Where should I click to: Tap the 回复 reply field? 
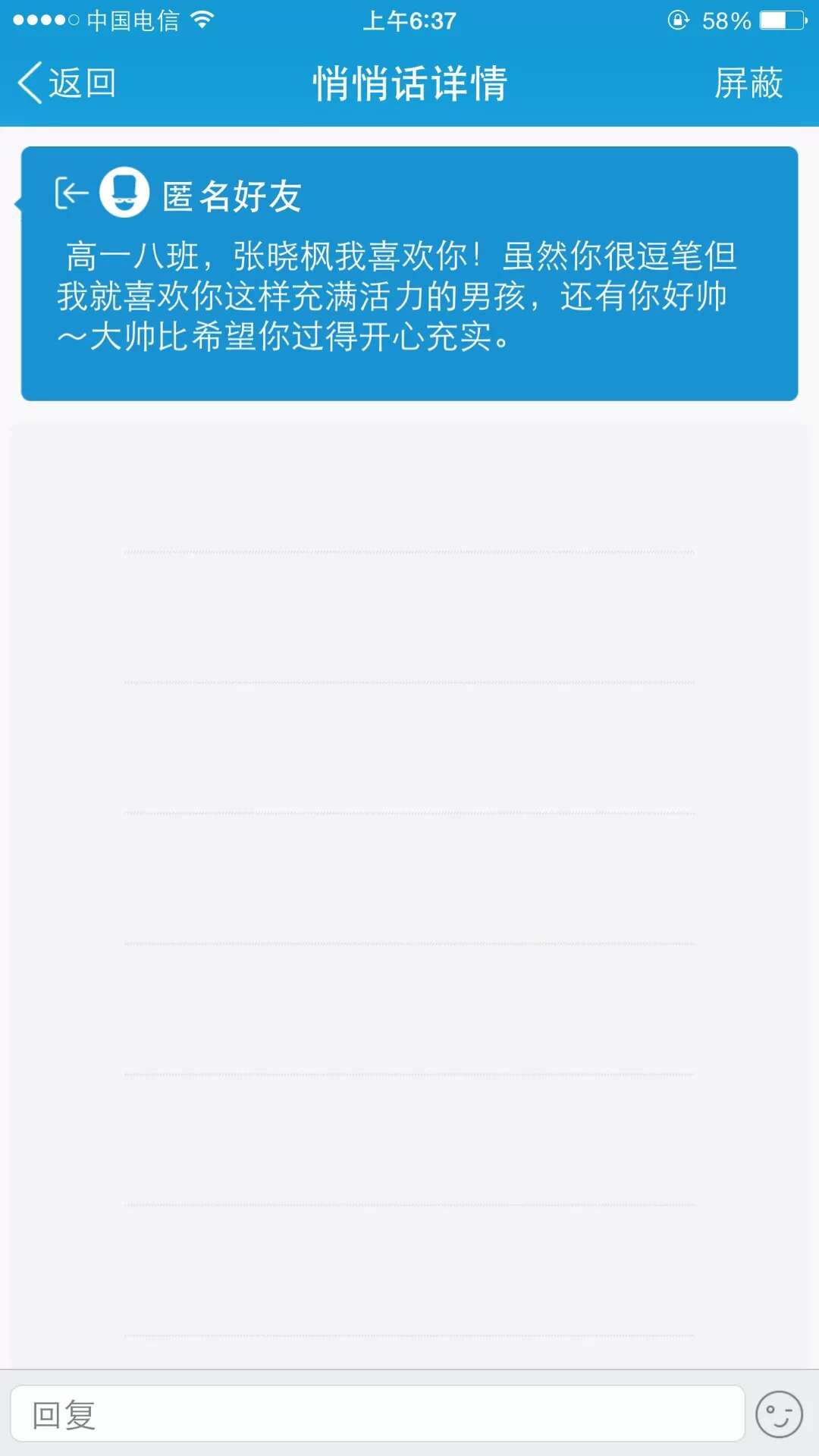coord(378,1414)
